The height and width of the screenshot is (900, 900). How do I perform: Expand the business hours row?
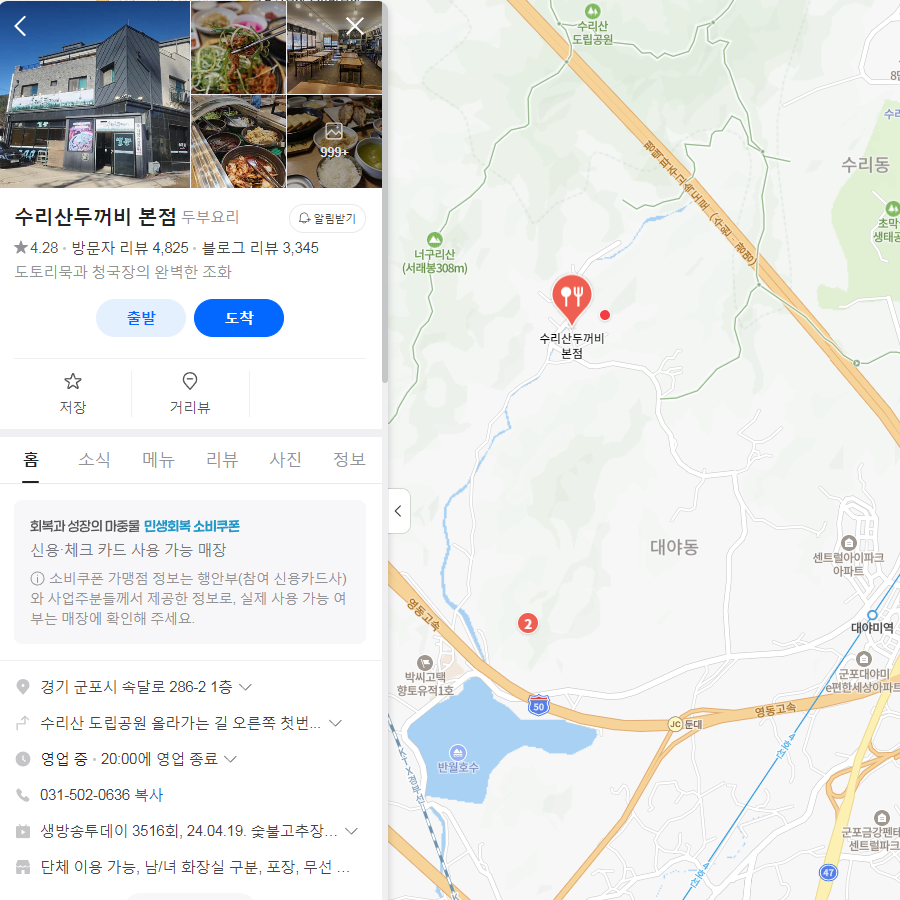click(230, 759)
